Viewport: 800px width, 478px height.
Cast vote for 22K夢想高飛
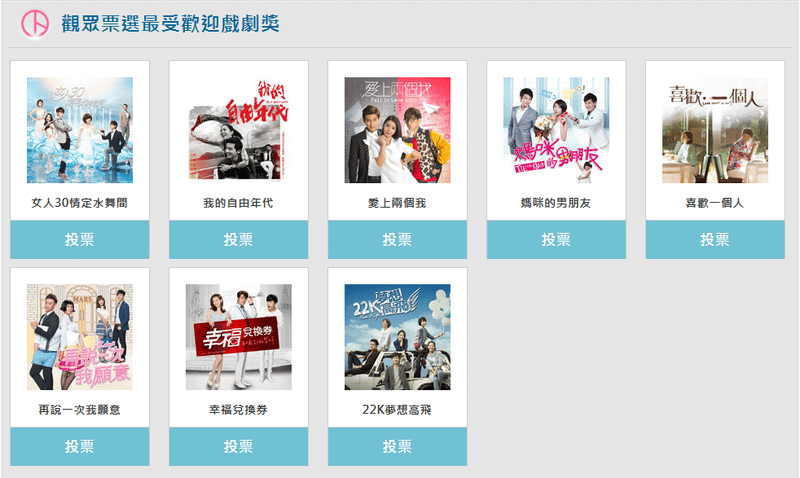397,446
